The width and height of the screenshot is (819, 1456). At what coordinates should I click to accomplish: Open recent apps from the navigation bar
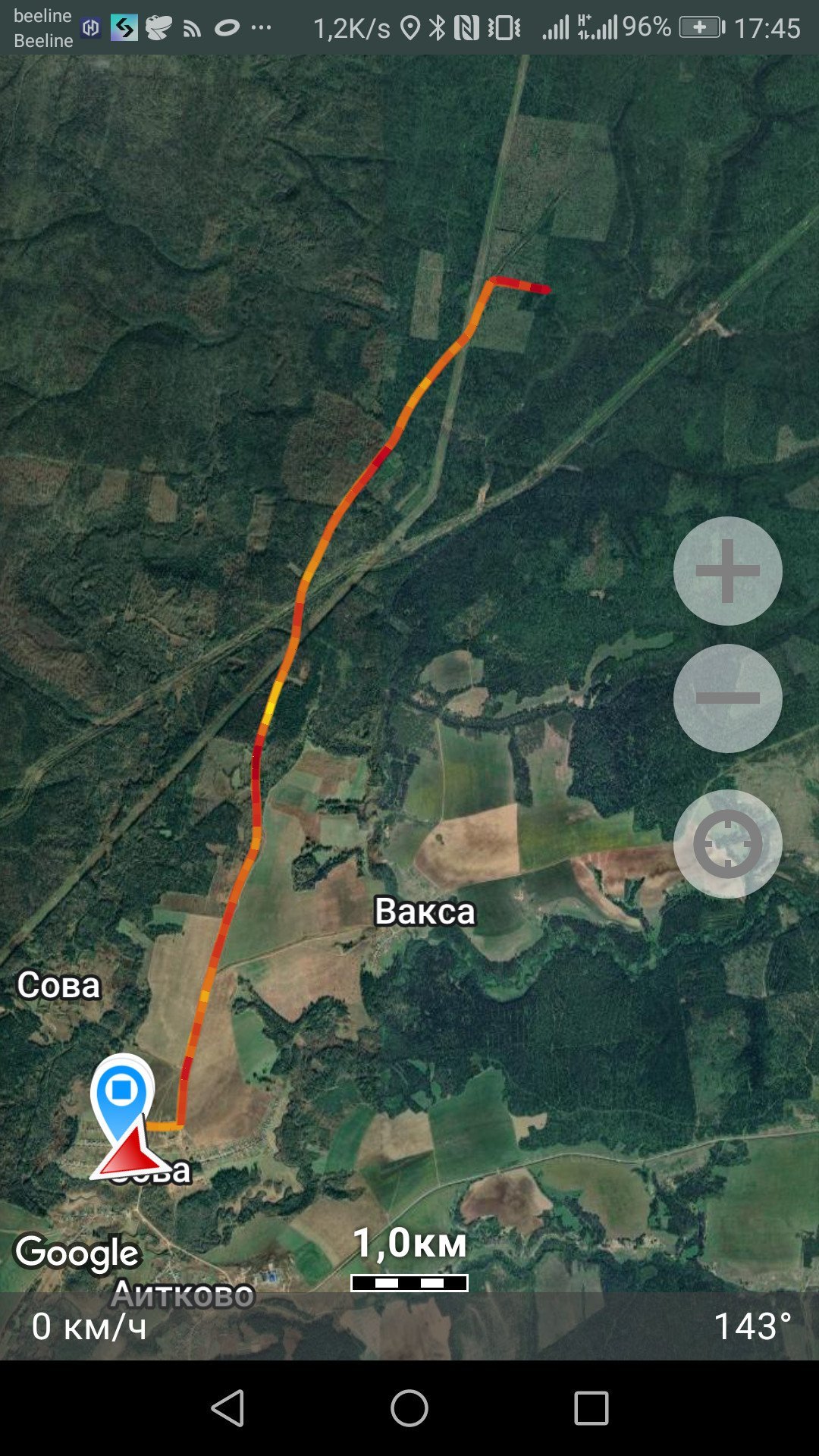(591, 1408)
